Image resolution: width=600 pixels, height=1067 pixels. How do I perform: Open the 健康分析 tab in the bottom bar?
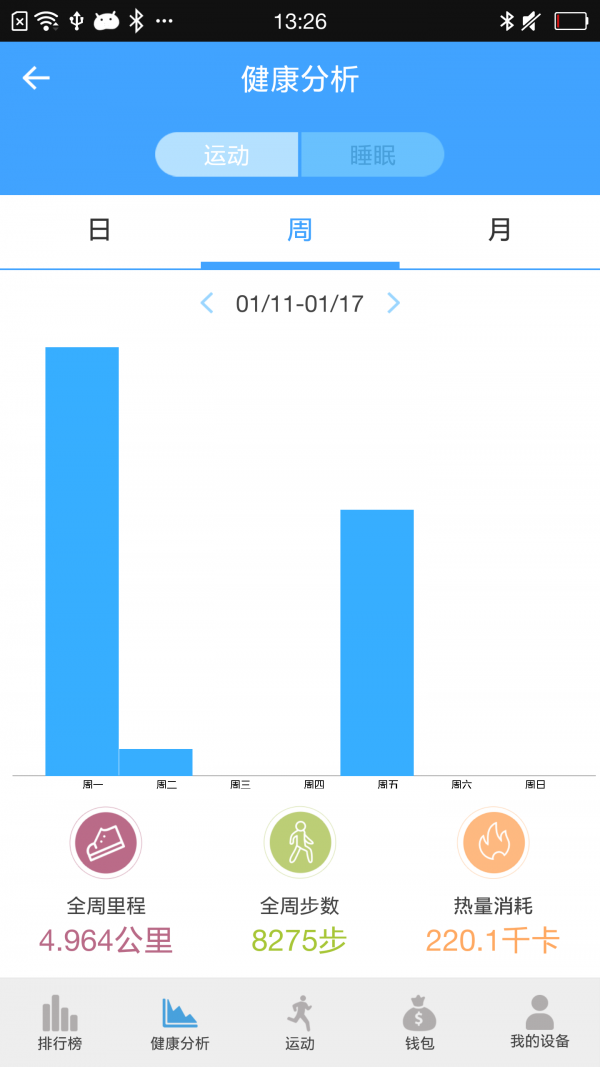click(x=180, y=1023)
